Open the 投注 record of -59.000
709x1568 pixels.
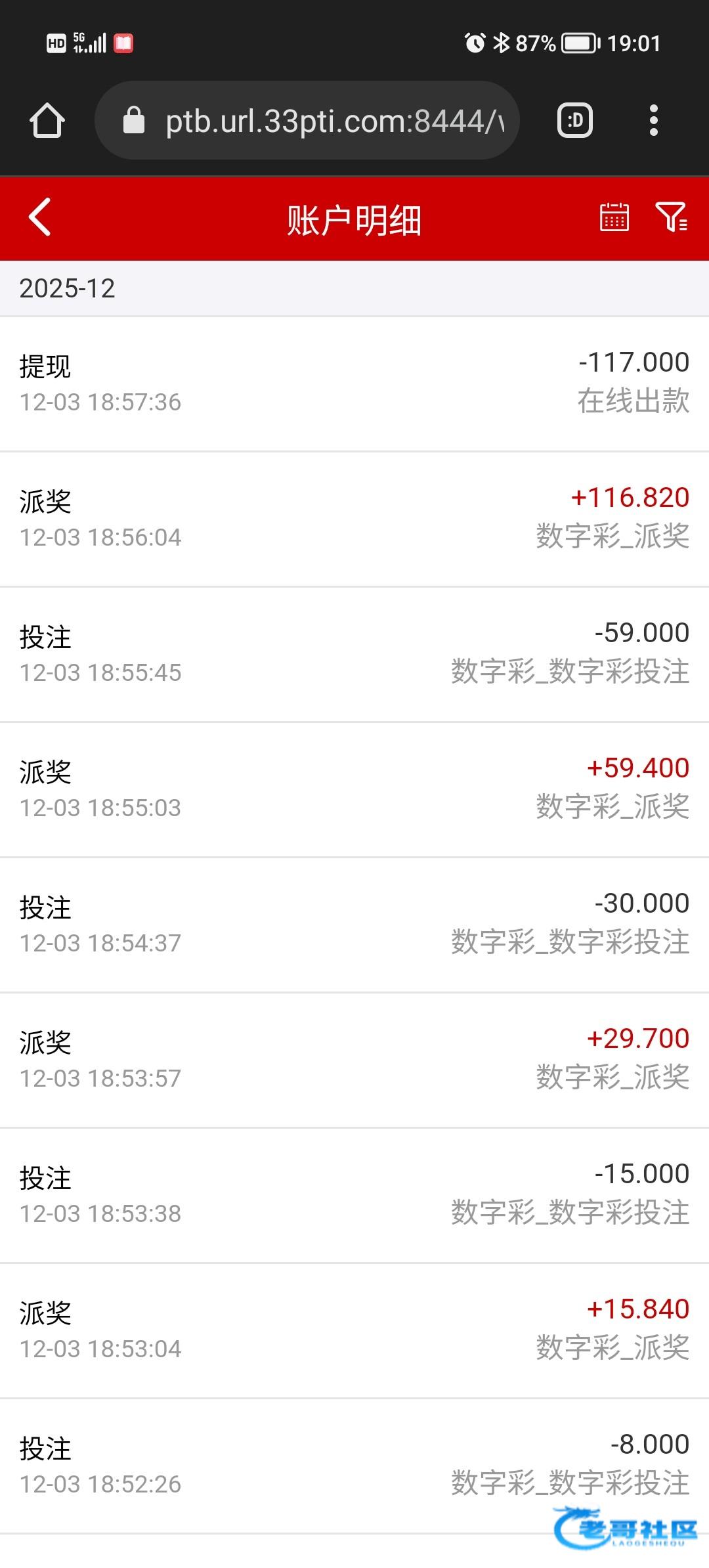pyautogui.click(x=354, y=654)
